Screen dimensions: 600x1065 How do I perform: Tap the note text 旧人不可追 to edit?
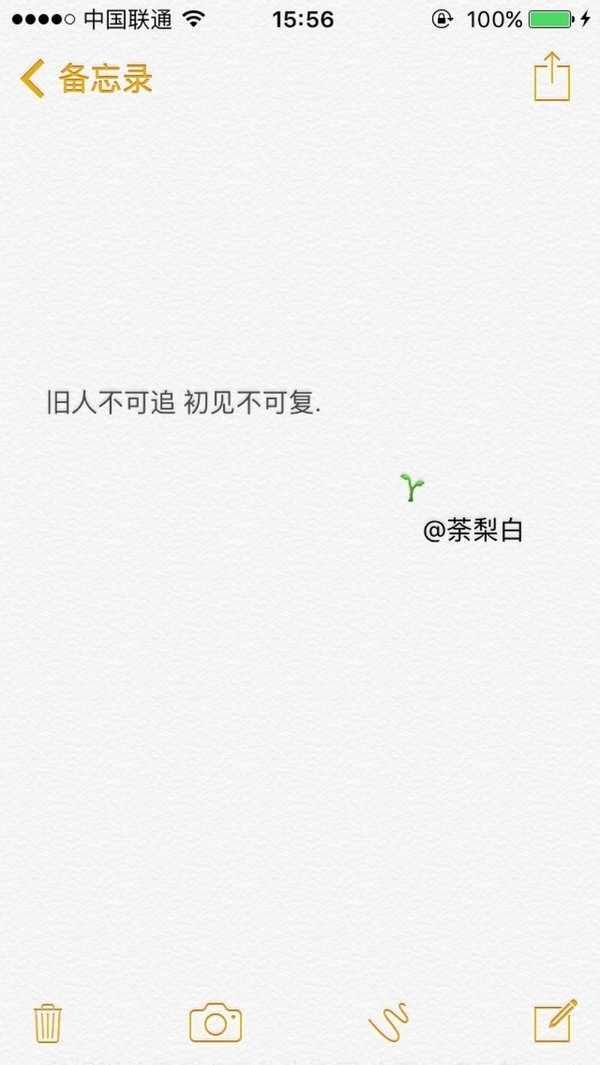point(111,403)
